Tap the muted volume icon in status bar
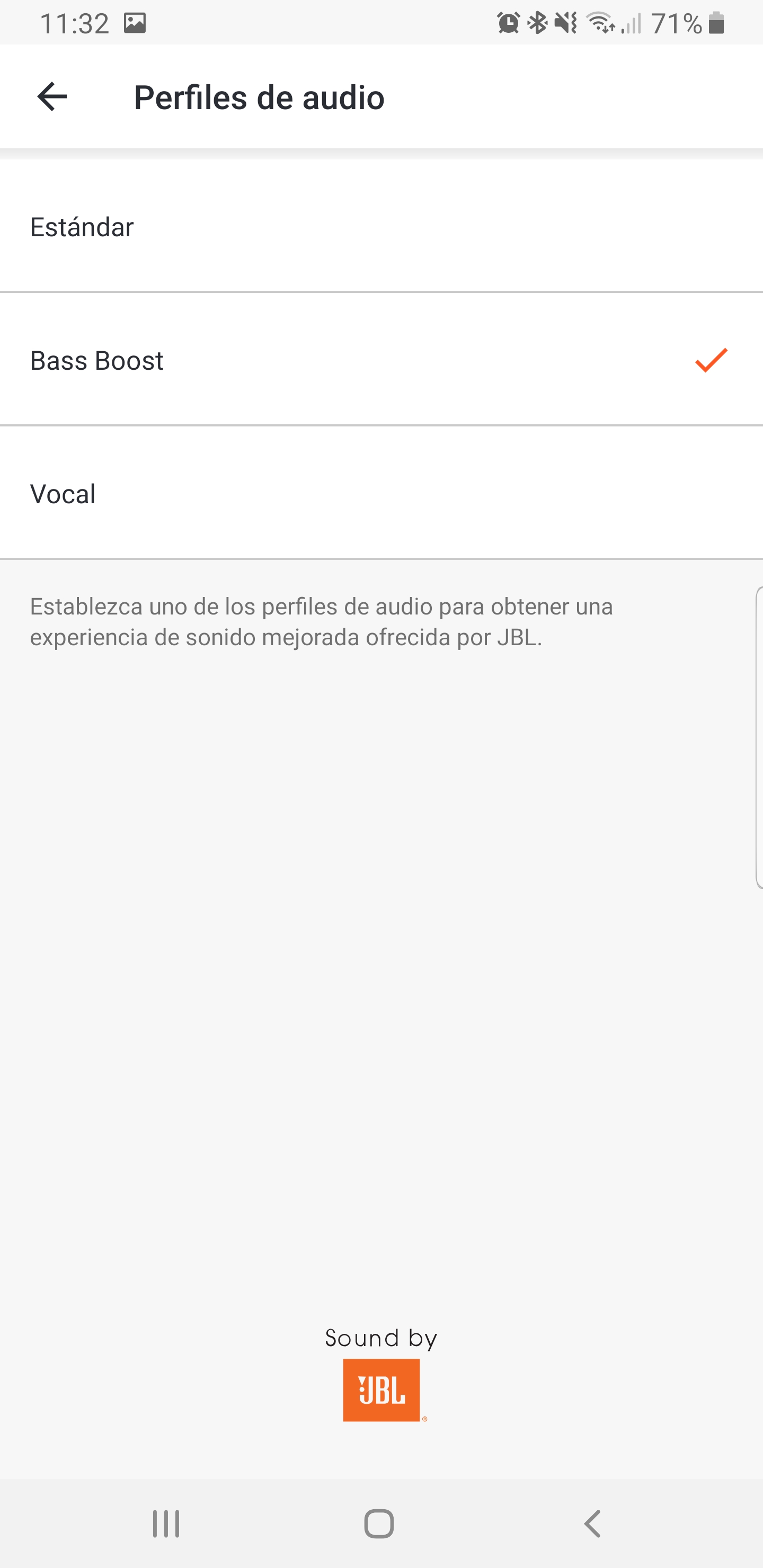 point(564,23)
